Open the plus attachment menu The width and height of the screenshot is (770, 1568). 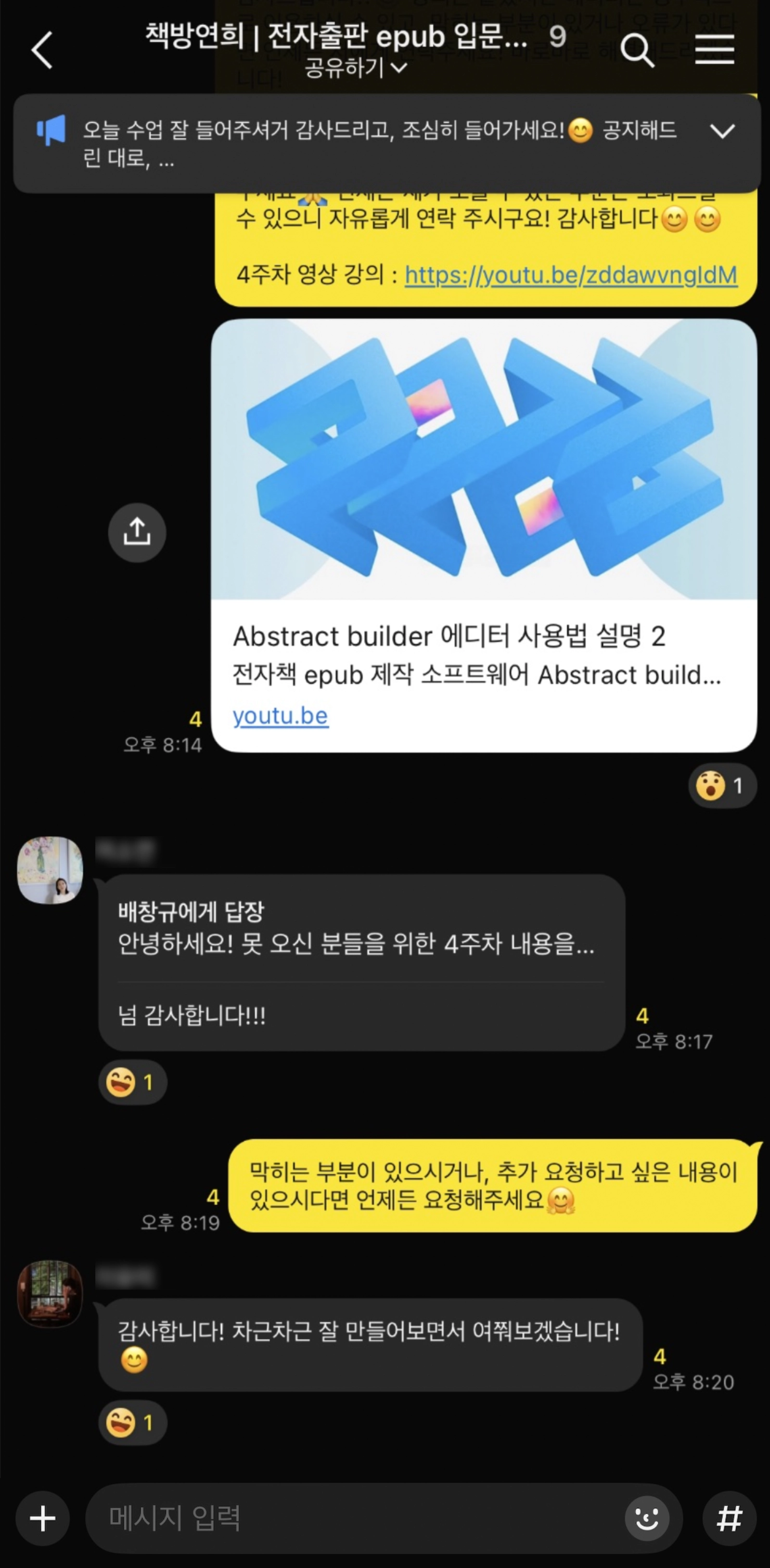coord(43,1518)
